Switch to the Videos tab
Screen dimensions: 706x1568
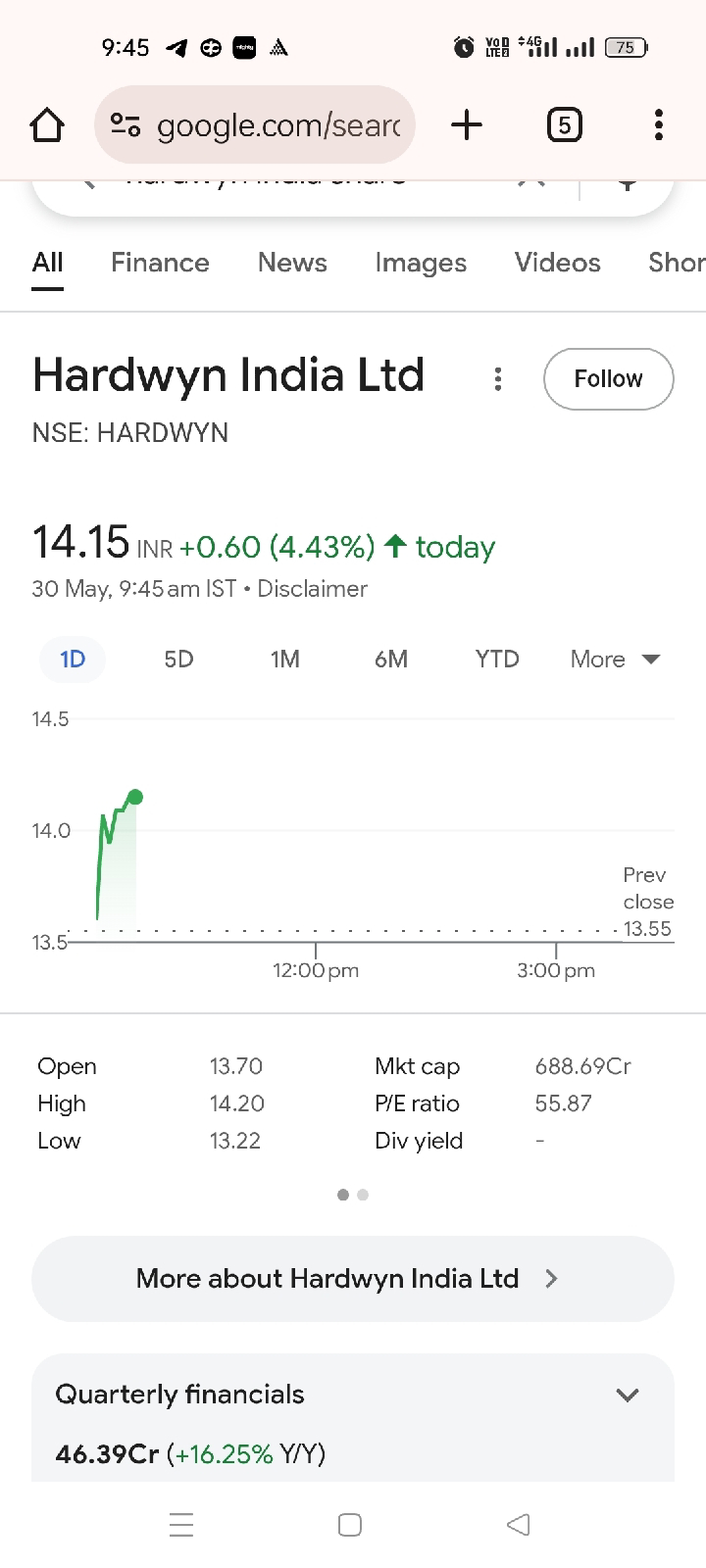coord(557,263)
